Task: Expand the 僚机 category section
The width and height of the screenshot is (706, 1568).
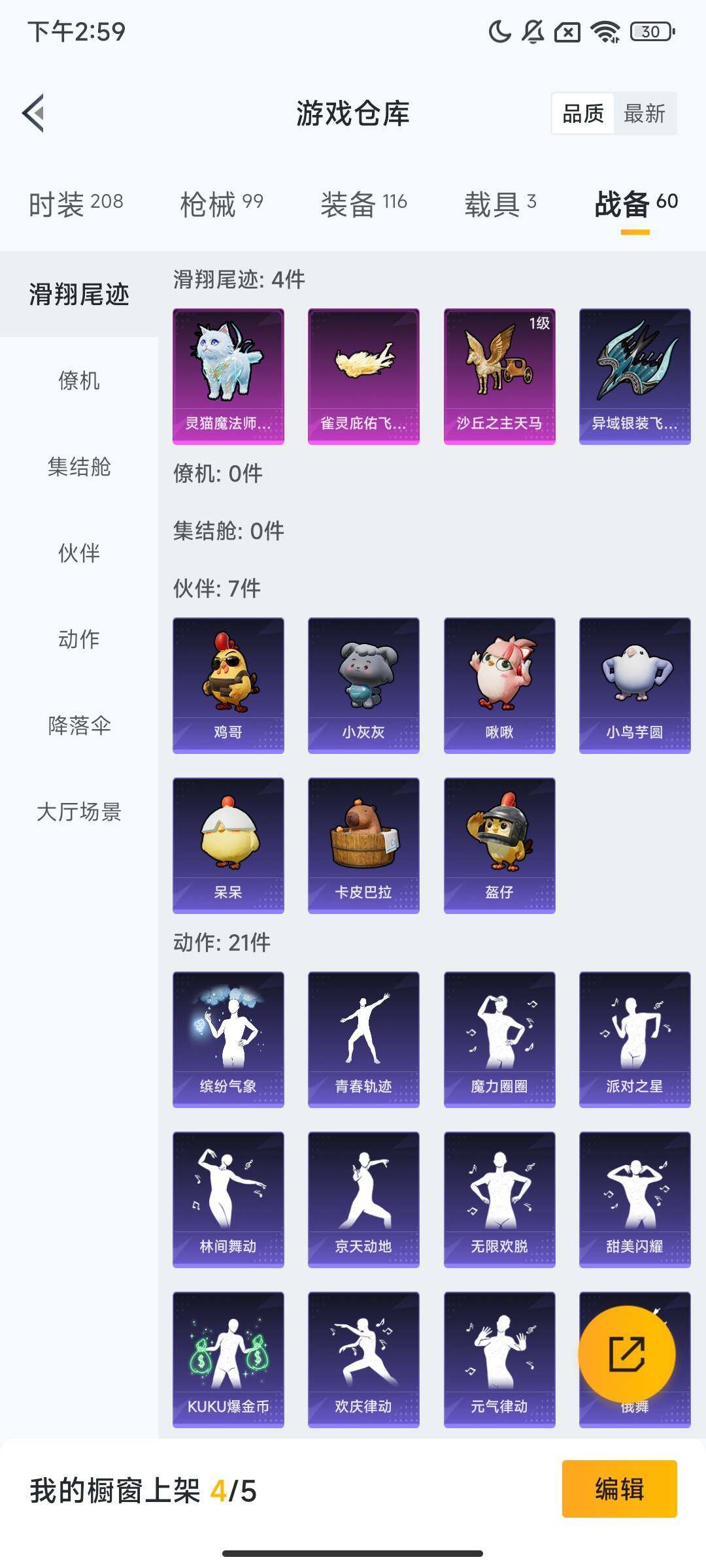Action: (x=80, y=382)
